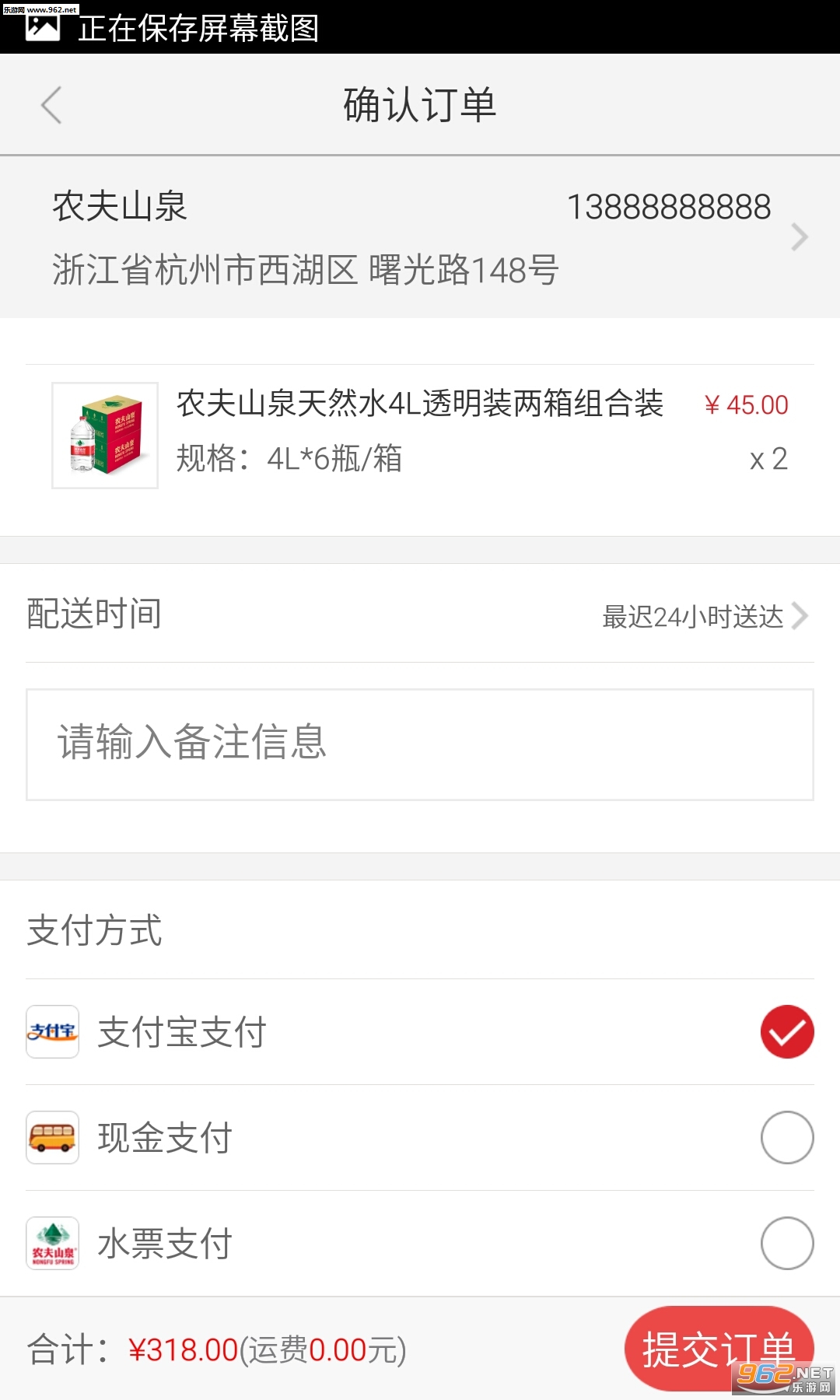Submit the order with 提交订单
This screenshot has width=840, height=1400.
coord(718,1349)
